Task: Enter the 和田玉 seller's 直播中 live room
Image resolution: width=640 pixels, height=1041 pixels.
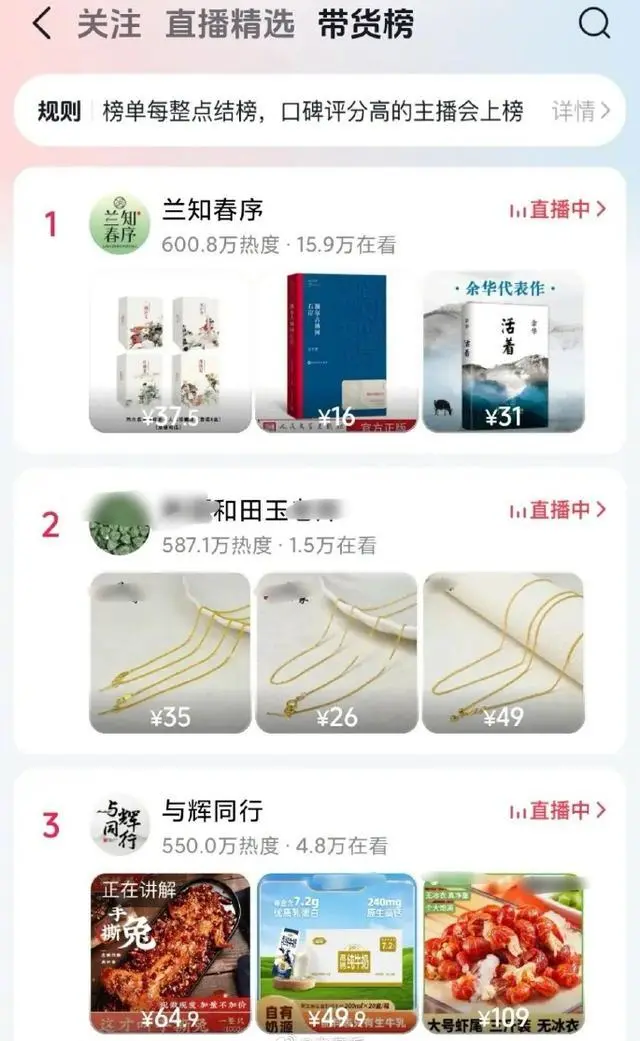Action: pos(557,509)
